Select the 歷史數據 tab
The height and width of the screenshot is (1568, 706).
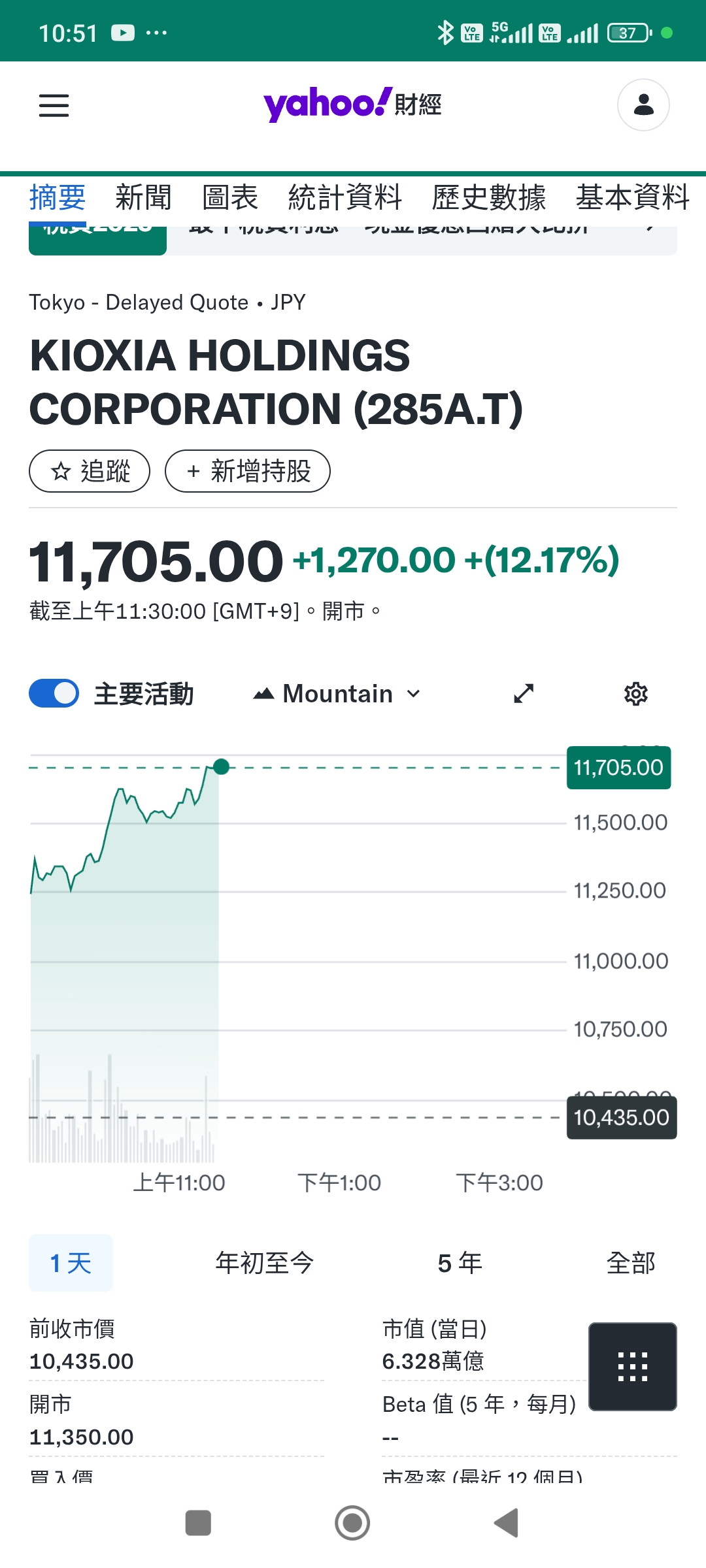click(x=489, y=197)
